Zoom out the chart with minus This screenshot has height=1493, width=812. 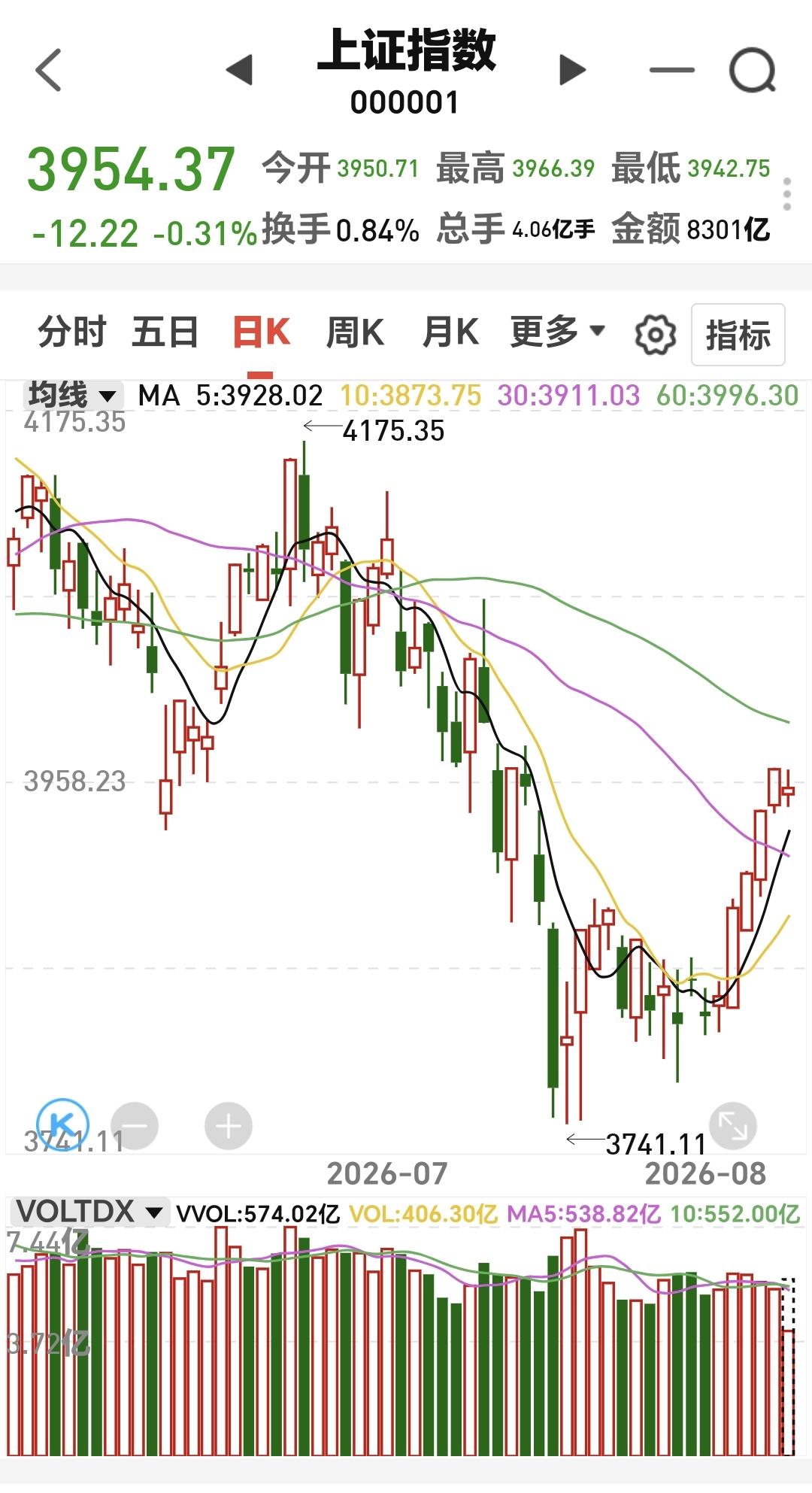135,1126
